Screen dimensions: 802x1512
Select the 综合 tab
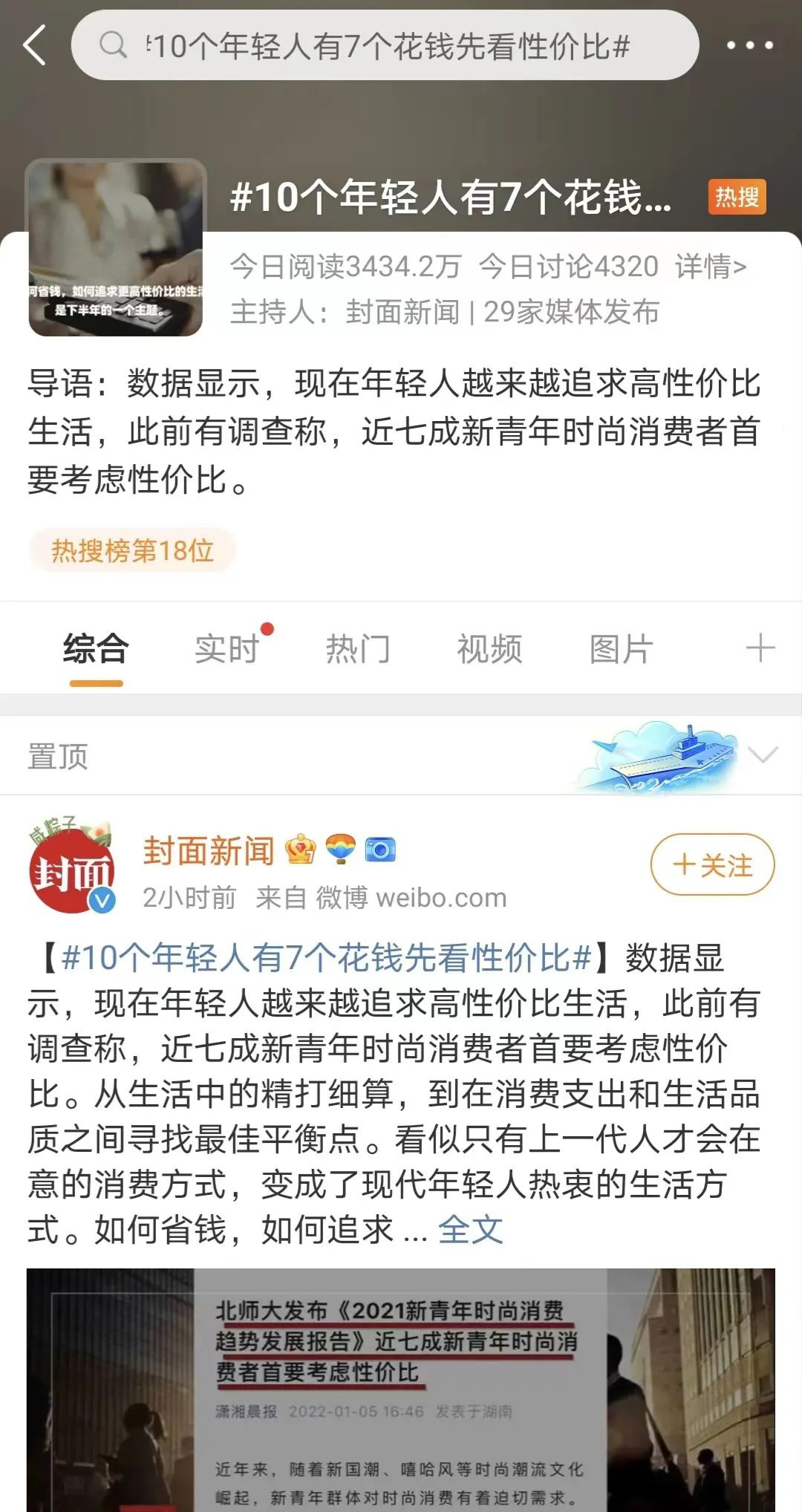tap(96, 649)
